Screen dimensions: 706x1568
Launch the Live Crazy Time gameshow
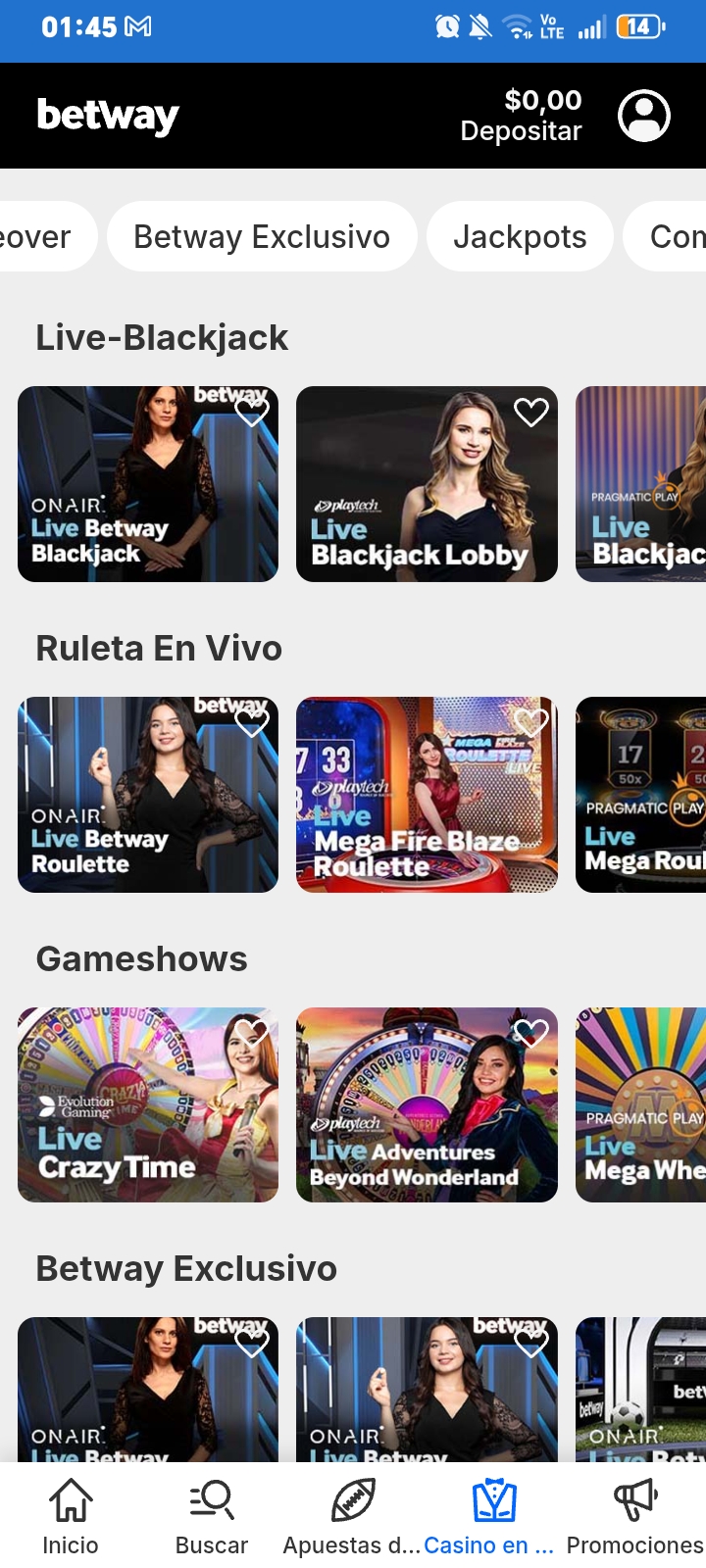click(148, 1104)
